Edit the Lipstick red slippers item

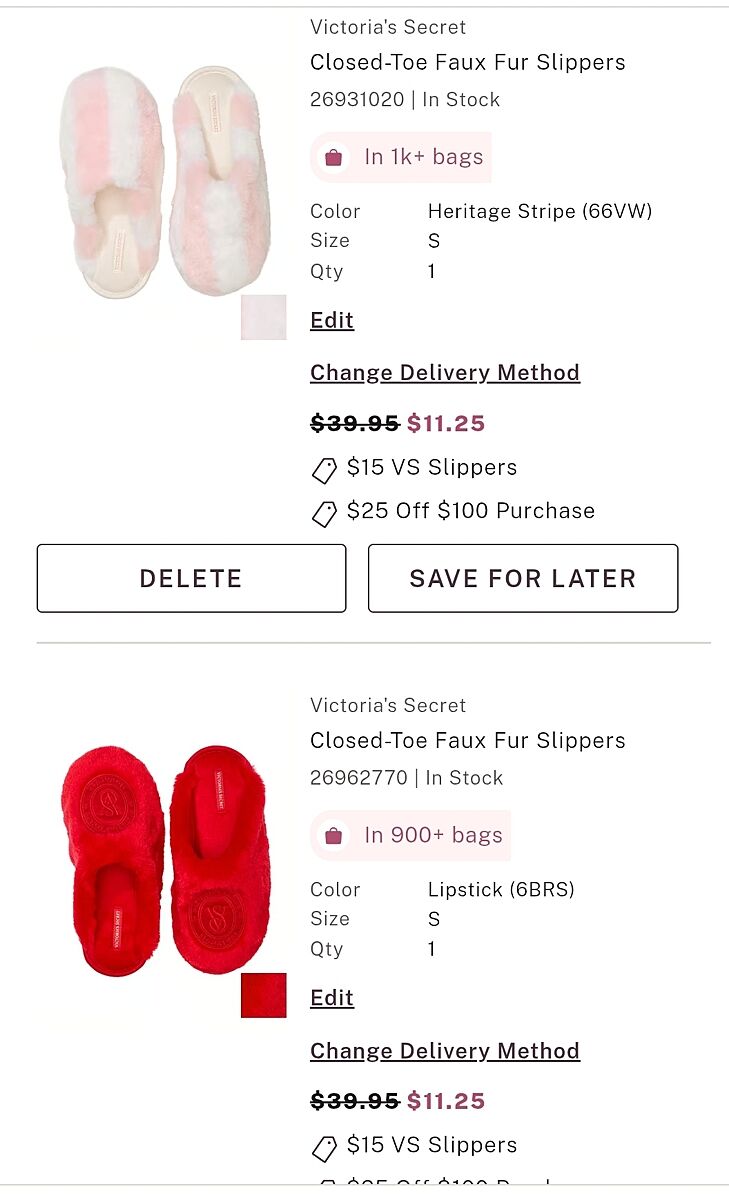[x=332, y=998]
